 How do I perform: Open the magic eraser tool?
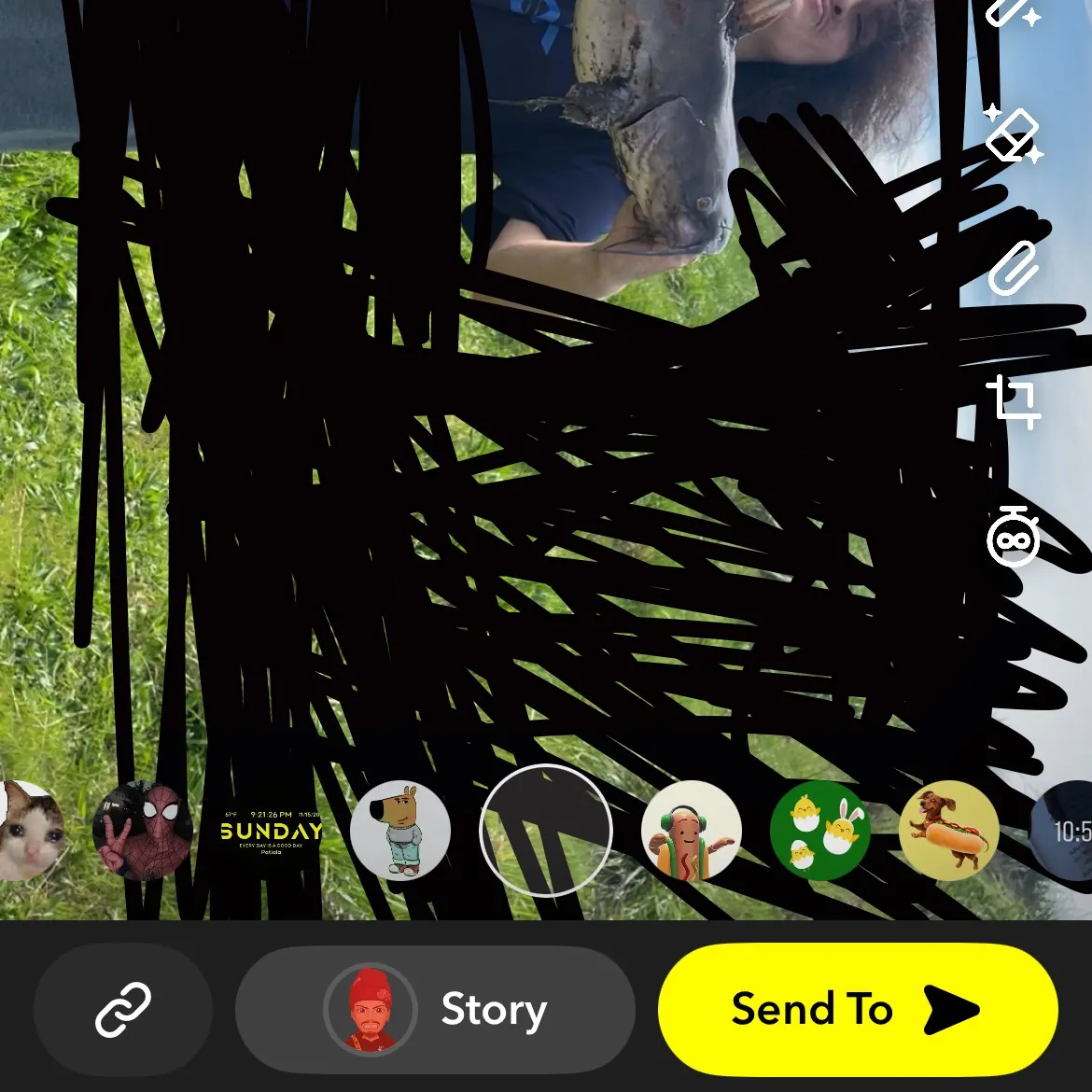point(1014,134)
